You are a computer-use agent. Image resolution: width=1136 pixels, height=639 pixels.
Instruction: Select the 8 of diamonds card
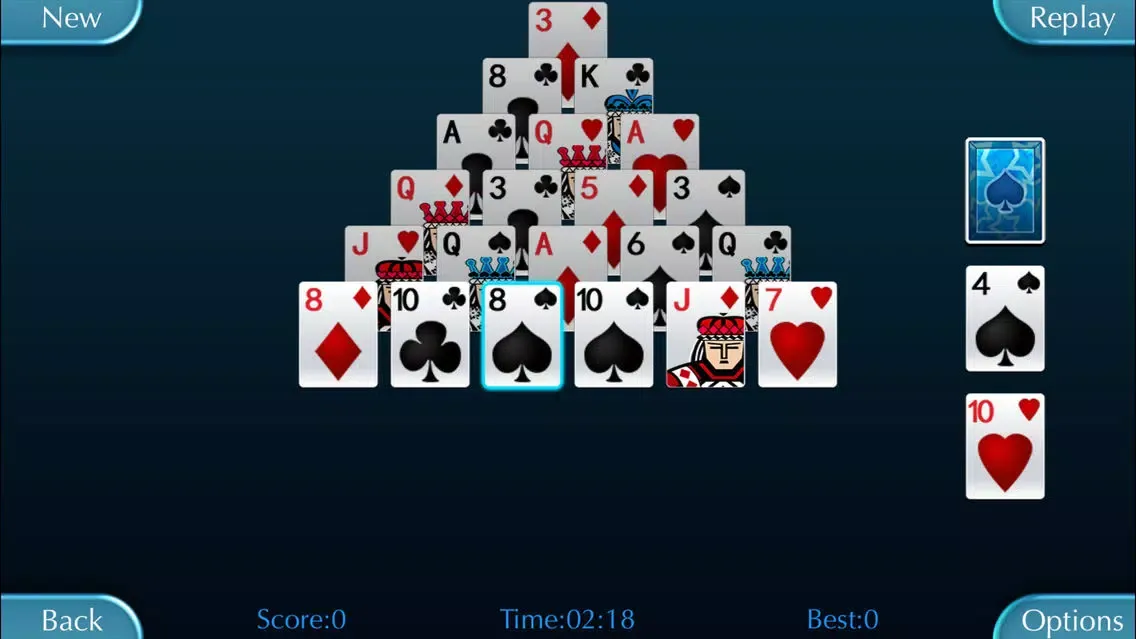click(338, 335)
